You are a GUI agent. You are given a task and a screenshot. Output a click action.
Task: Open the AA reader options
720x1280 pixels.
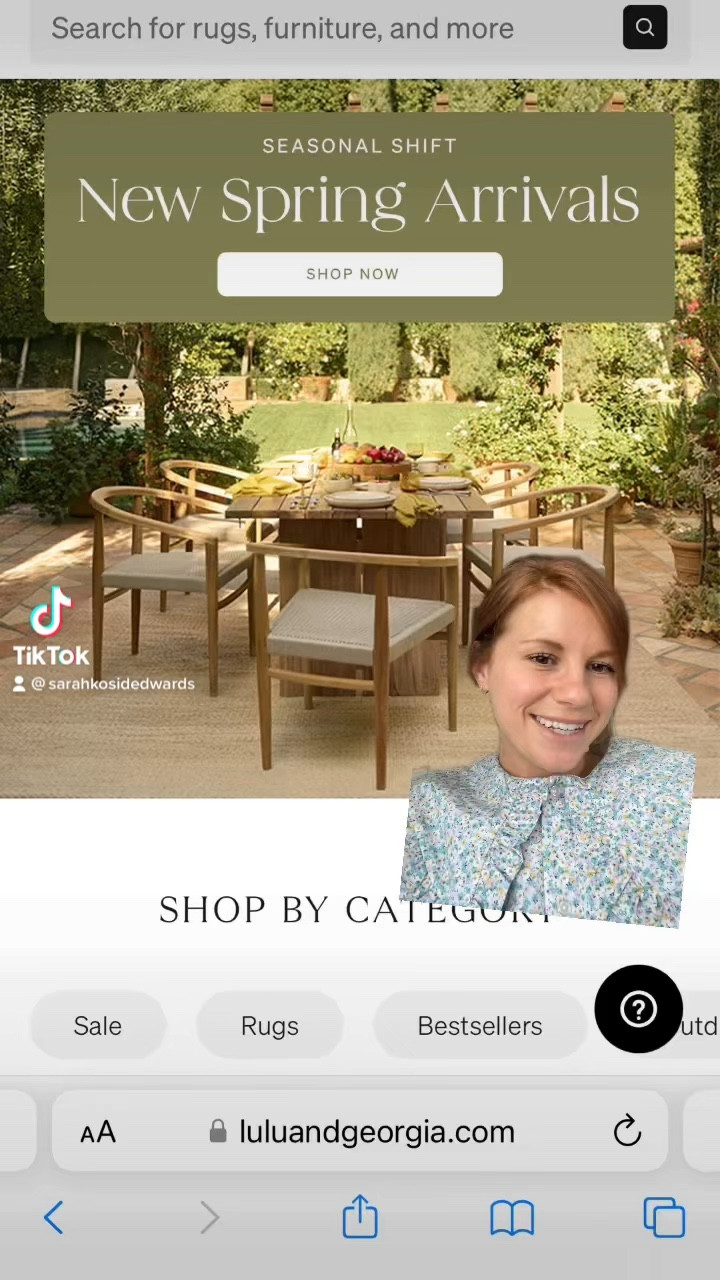point(98,1133)
